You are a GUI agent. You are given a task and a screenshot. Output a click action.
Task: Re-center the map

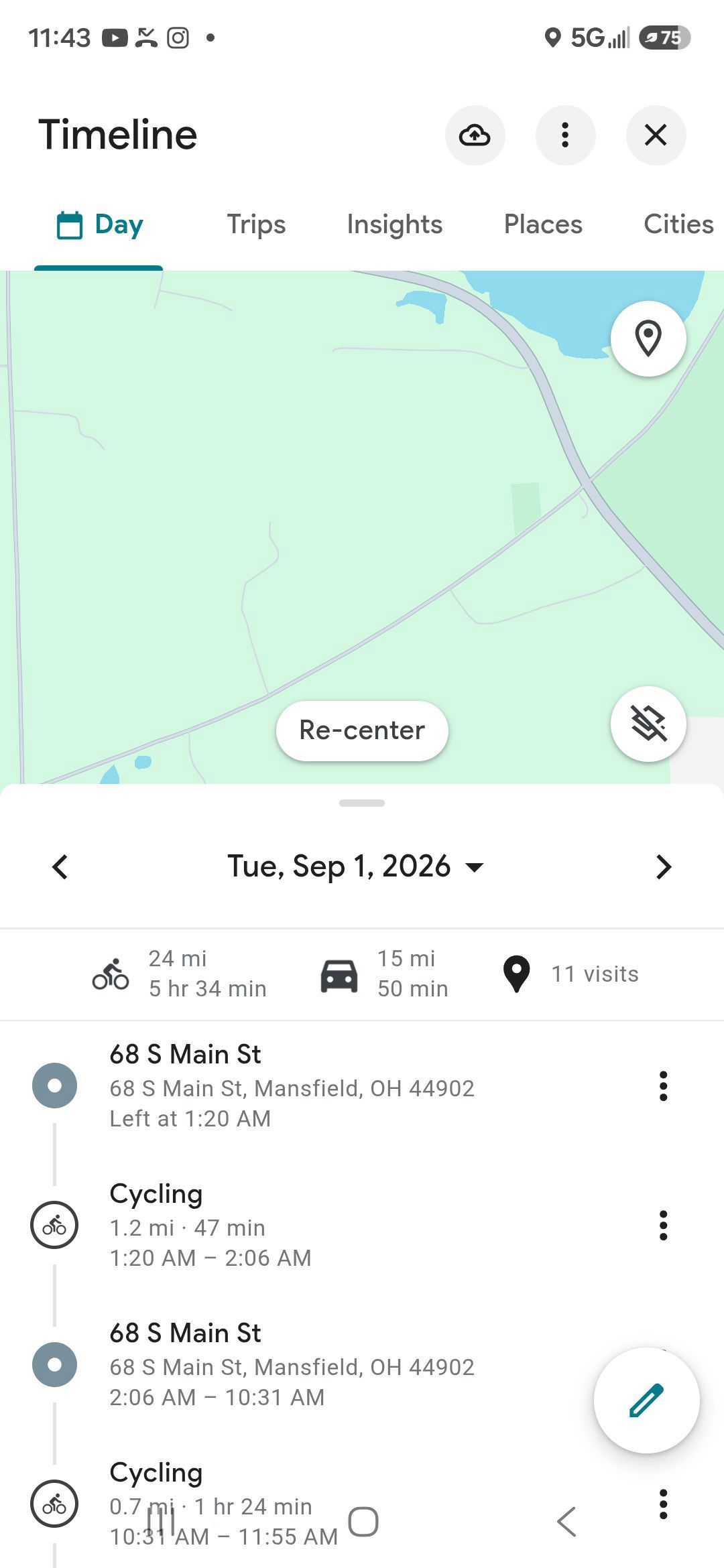pos(362,730)
